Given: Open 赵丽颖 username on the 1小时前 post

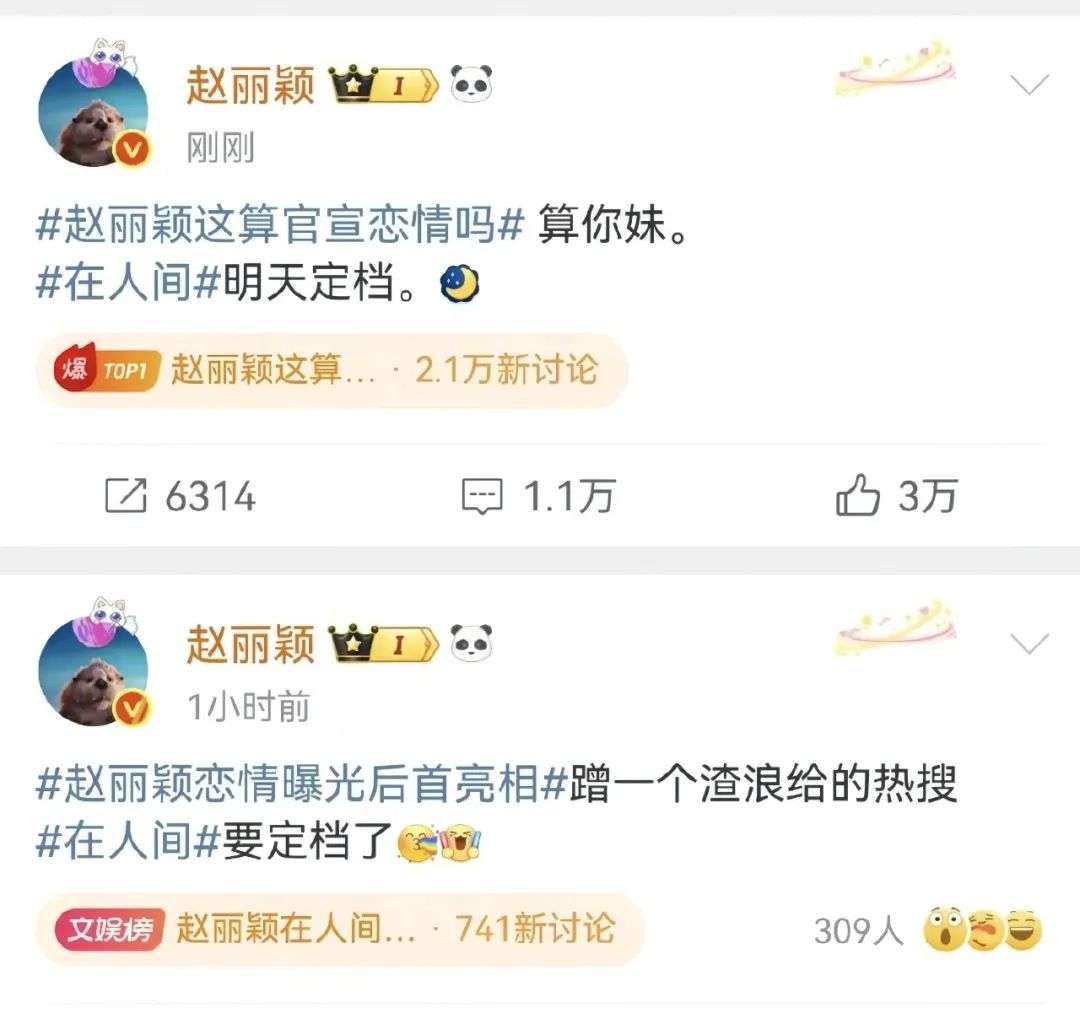Looking at the screenshot, I should pyautogui.click(x=251, y=644).
